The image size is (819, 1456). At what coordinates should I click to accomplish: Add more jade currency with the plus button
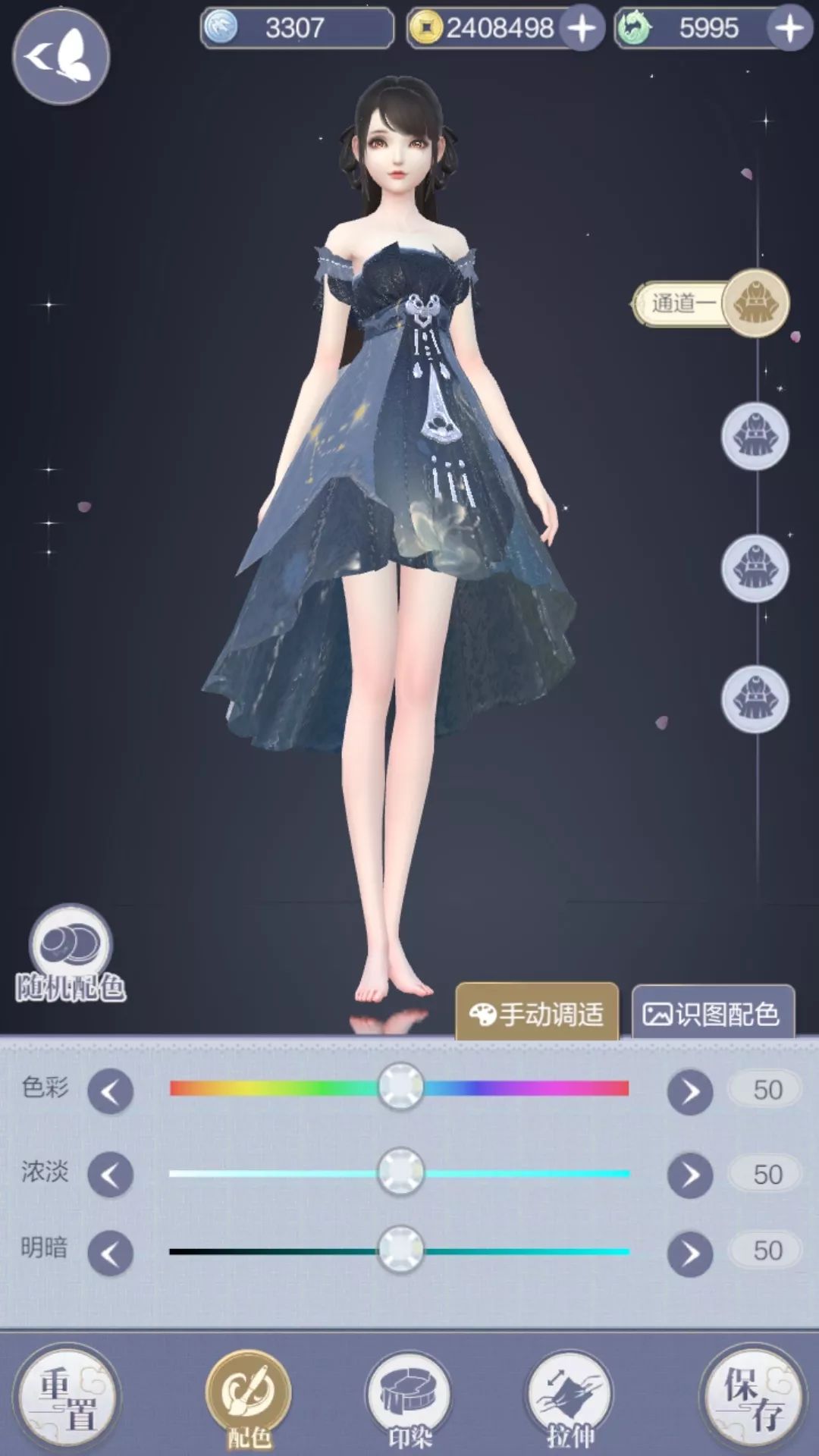(x=789, y=29)
